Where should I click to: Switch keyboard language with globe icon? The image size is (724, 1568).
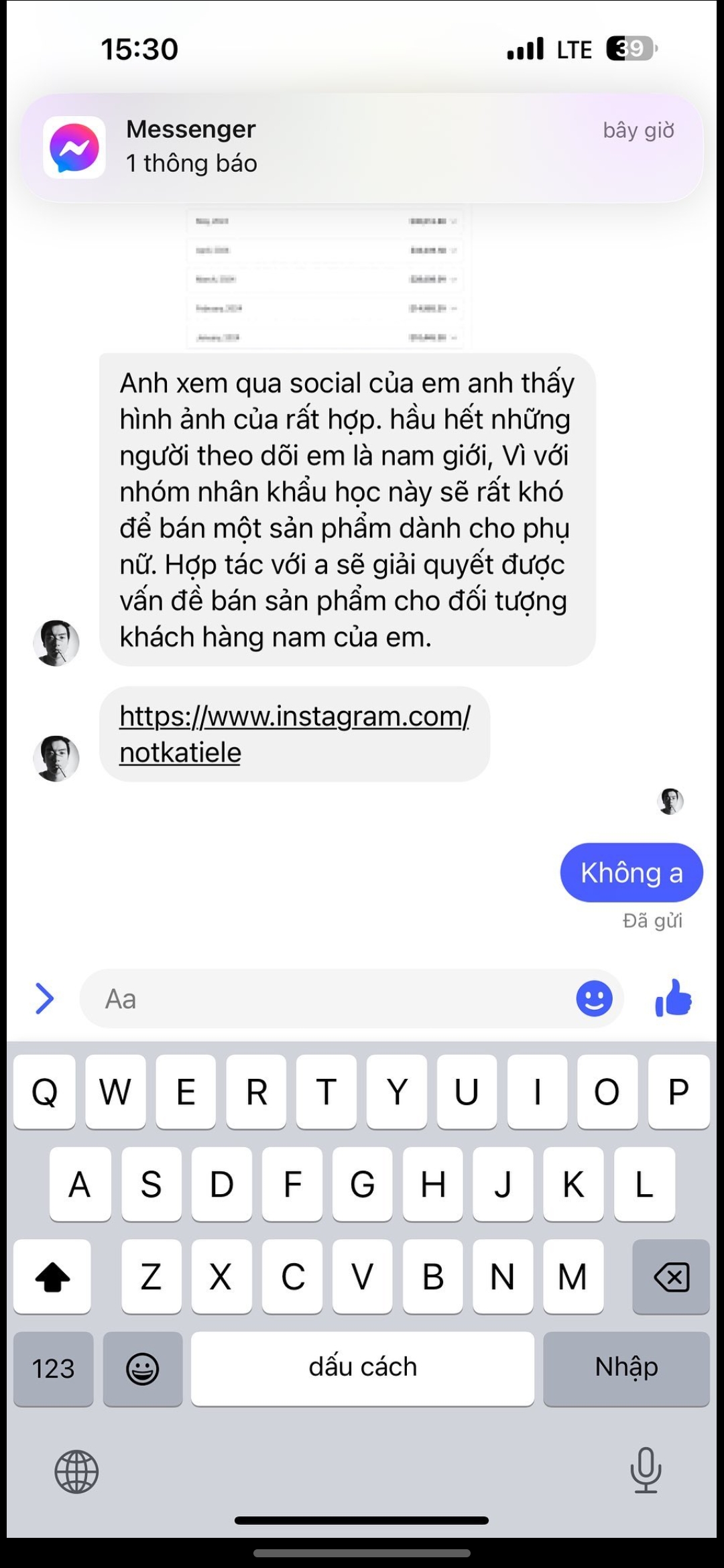76,1472
